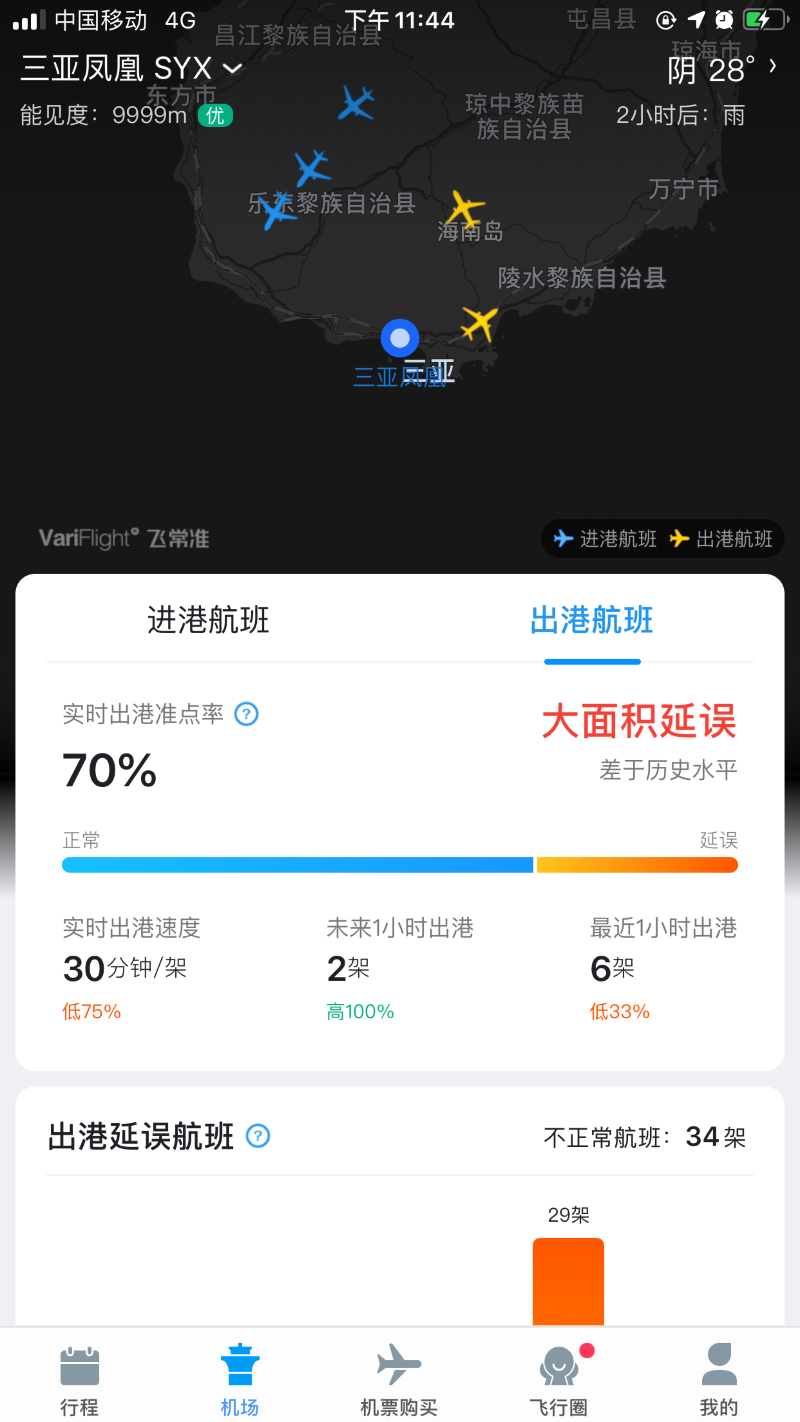
Task: Select the 出港航班 tab
Action: [592, 620]
